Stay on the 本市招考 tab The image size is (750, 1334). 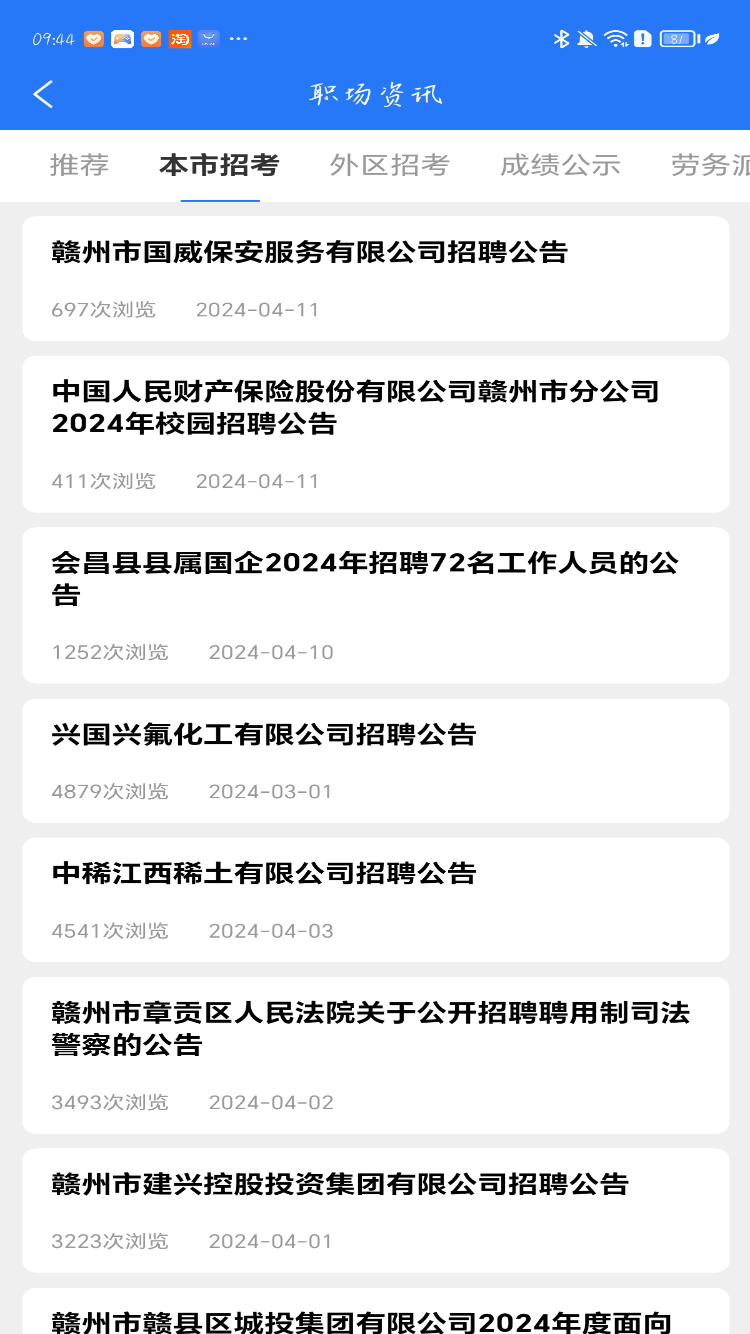220,166
